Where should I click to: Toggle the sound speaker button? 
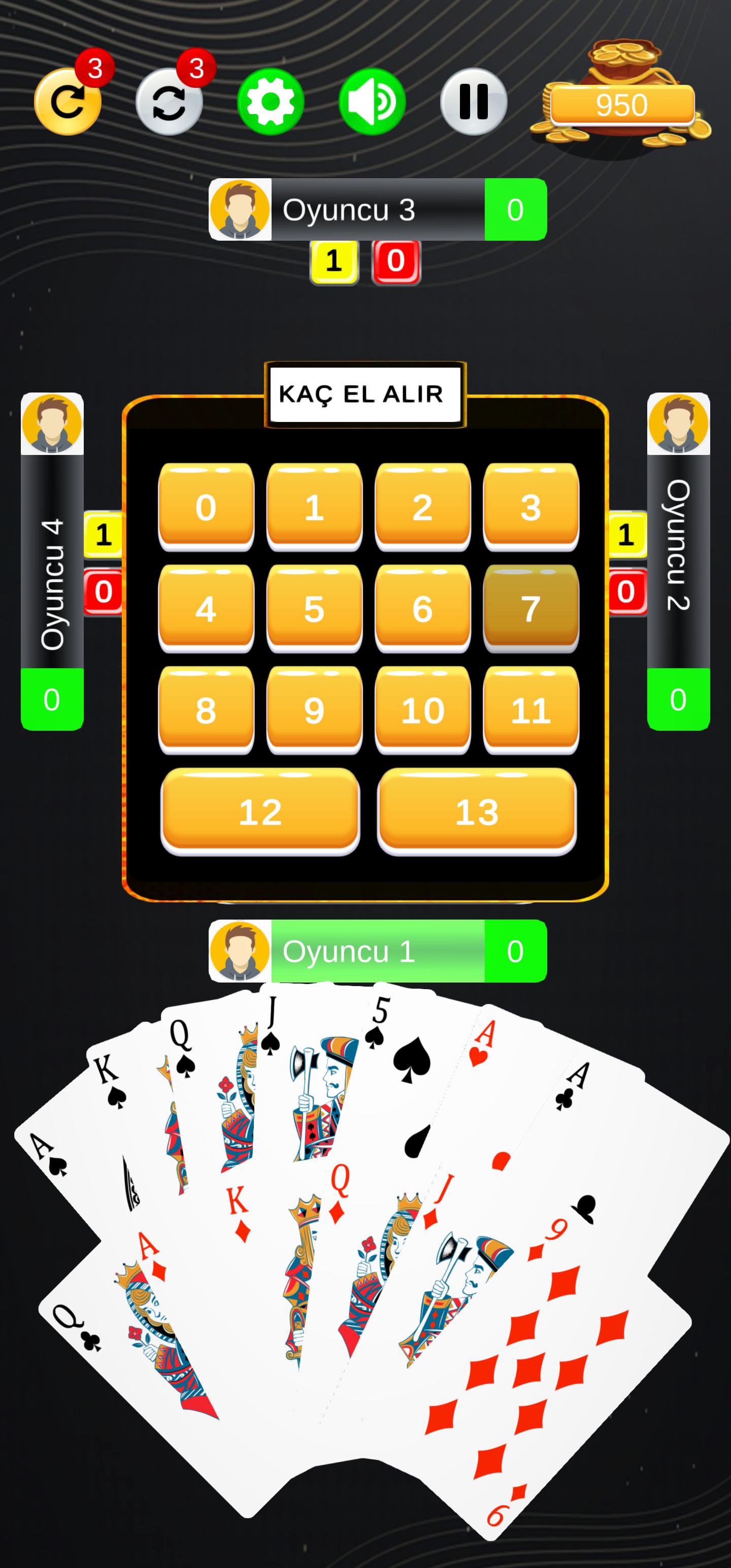coord(372,102)
